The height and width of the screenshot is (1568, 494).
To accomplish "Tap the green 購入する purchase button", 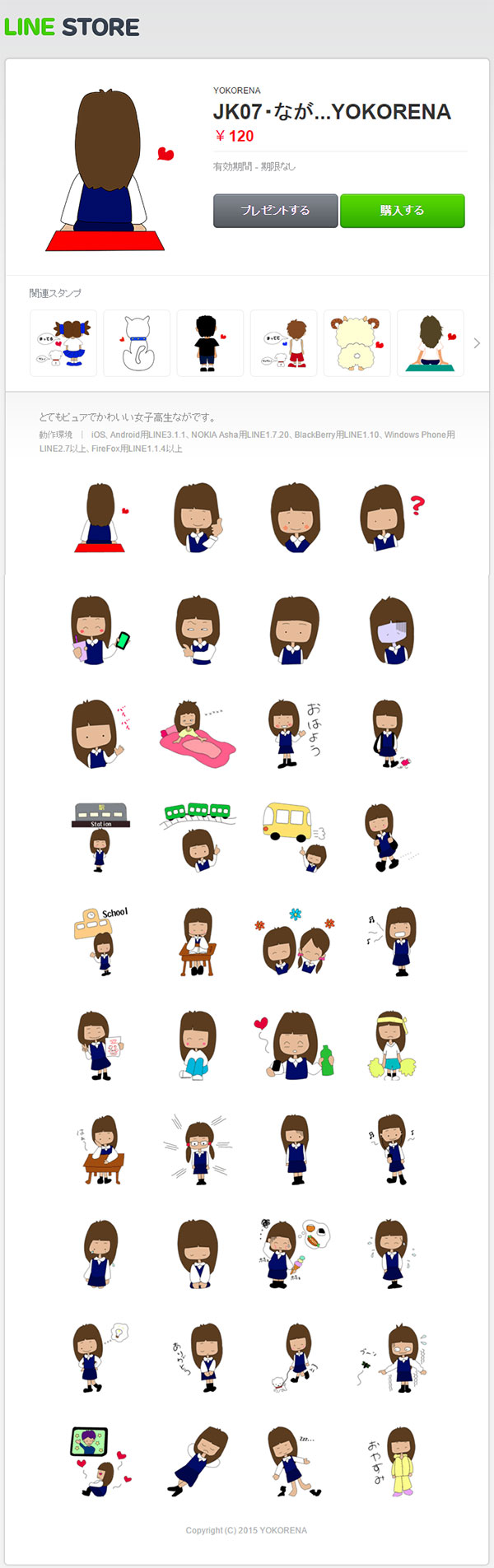I will pos(402,211).
